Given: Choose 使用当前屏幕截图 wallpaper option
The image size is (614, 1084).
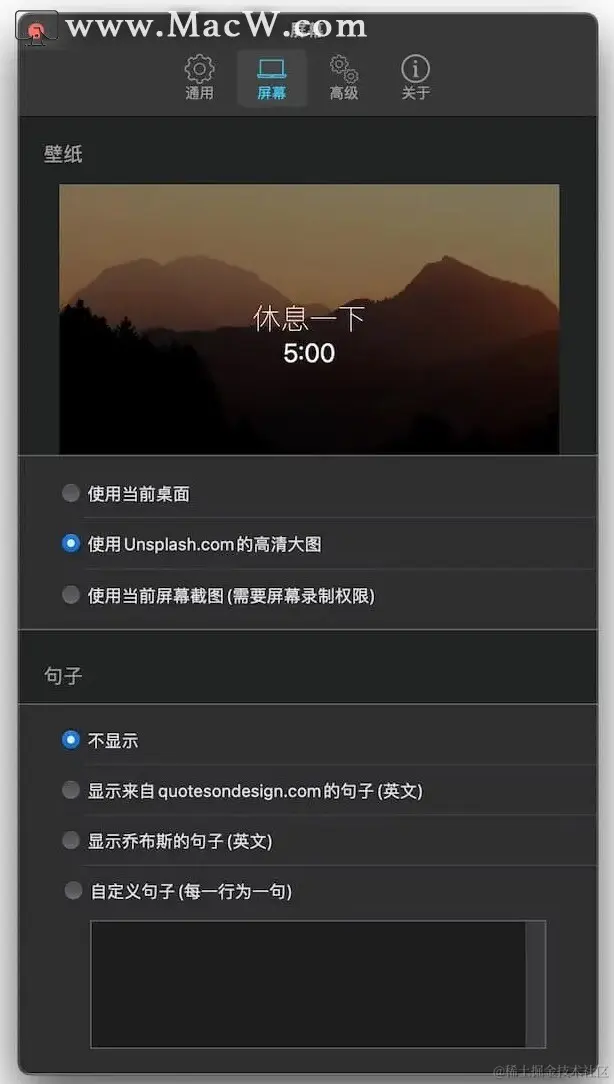Looking at the screenshot, I should [x=71, y=595].
